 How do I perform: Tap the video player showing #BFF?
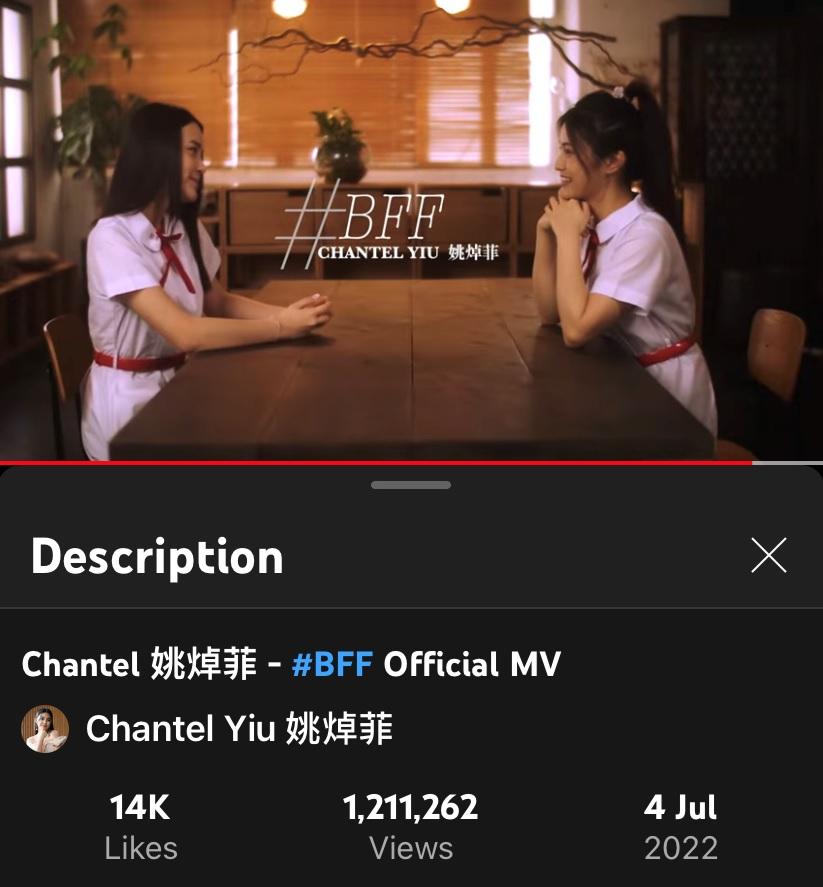click(411, 230)
